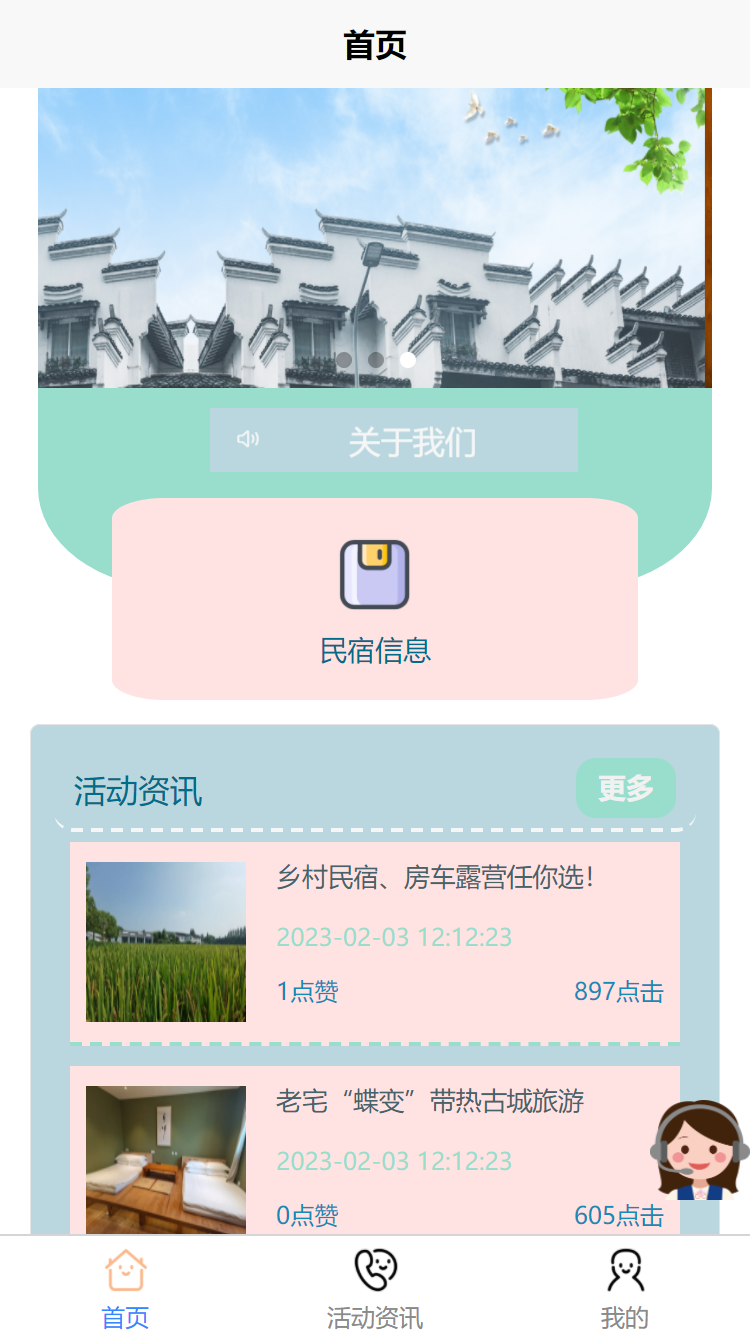Image resolution: width=750 pixels, height=1334 pixels.
Task: Open the 民宿信息 section
Action: [375, 600]
